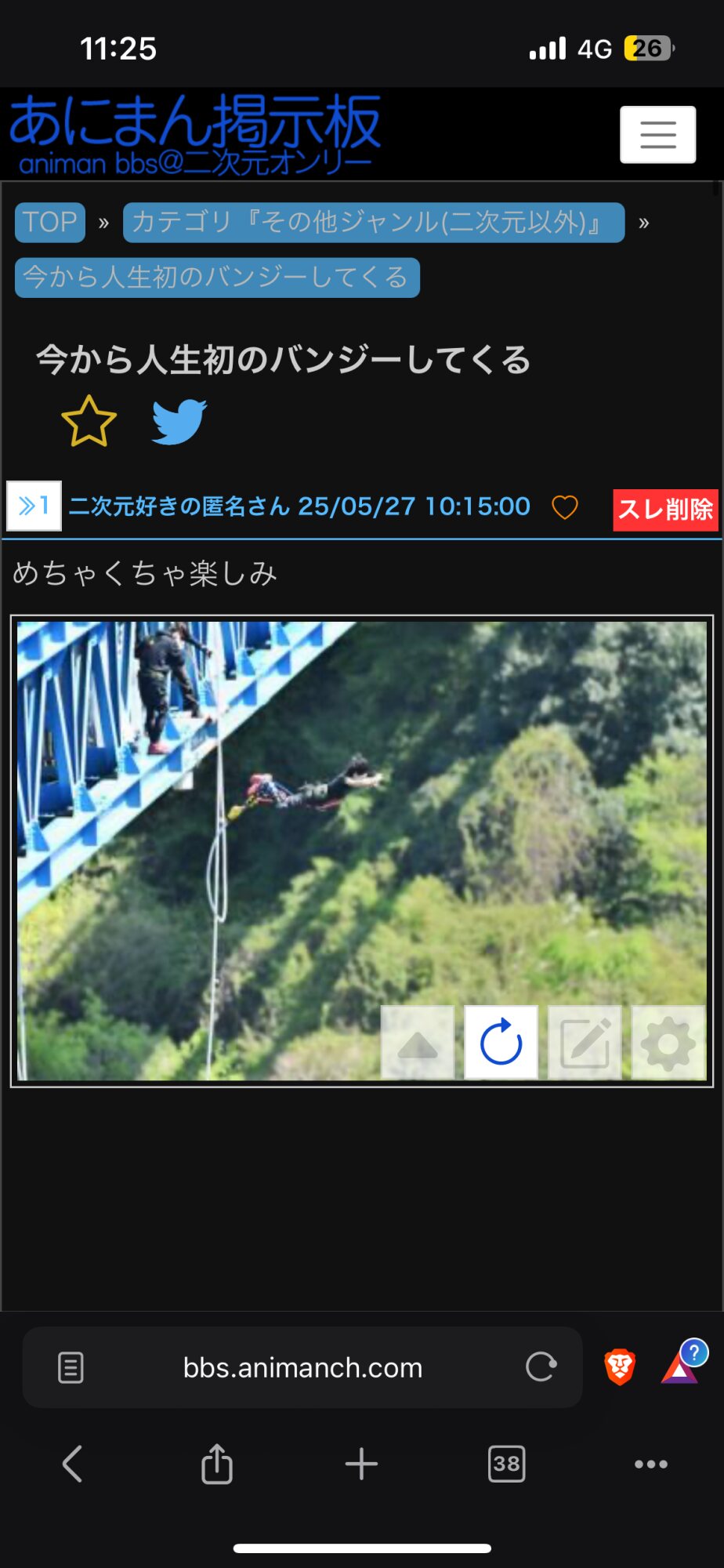
Task: Reload the thread with the blue refresh button
Action: click(x=501, y=1043)
